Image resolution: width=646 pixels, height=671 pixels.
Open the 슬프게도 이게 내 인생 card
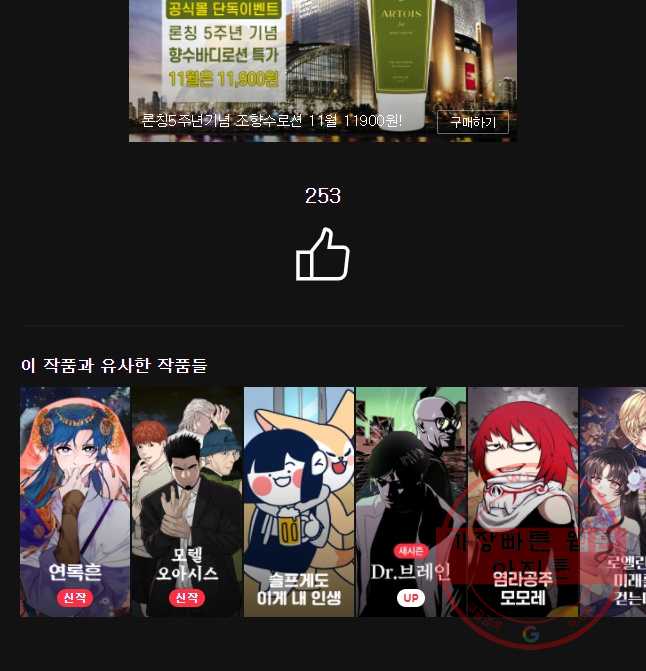tap(299, 501)
